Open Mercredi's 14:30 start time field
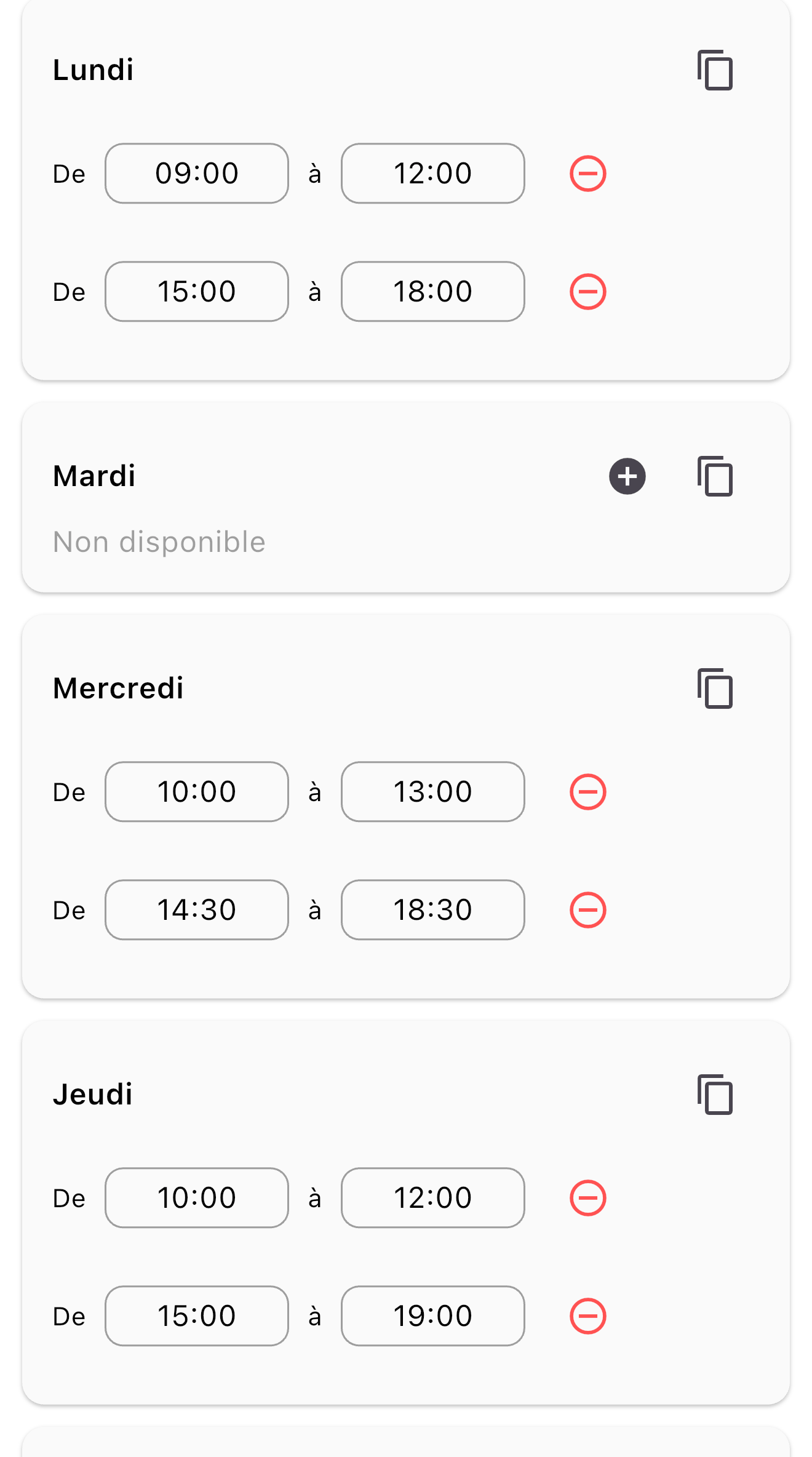 (196, 910)
